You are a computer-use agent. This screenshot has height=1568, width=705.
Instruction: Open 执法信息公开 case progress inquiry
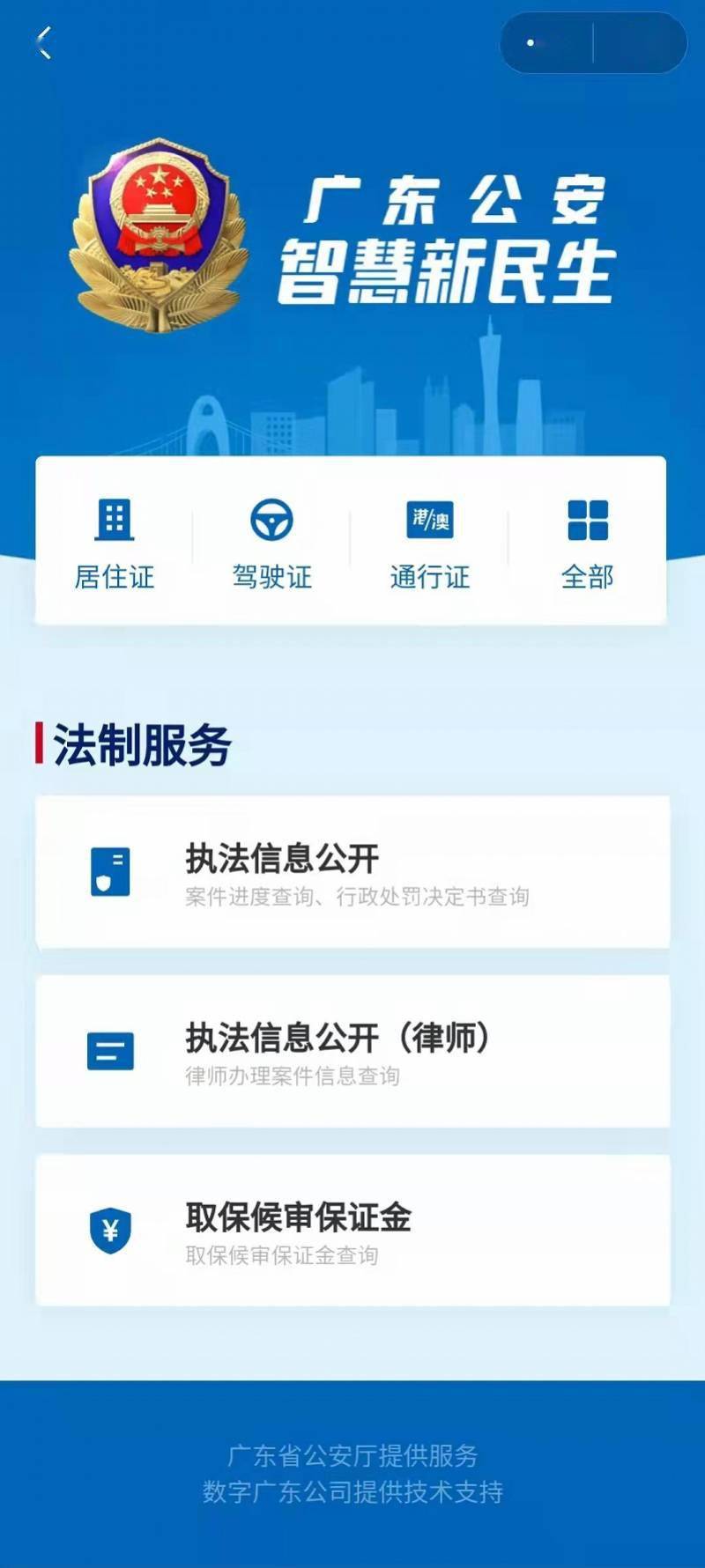click(x=352, y=872)
